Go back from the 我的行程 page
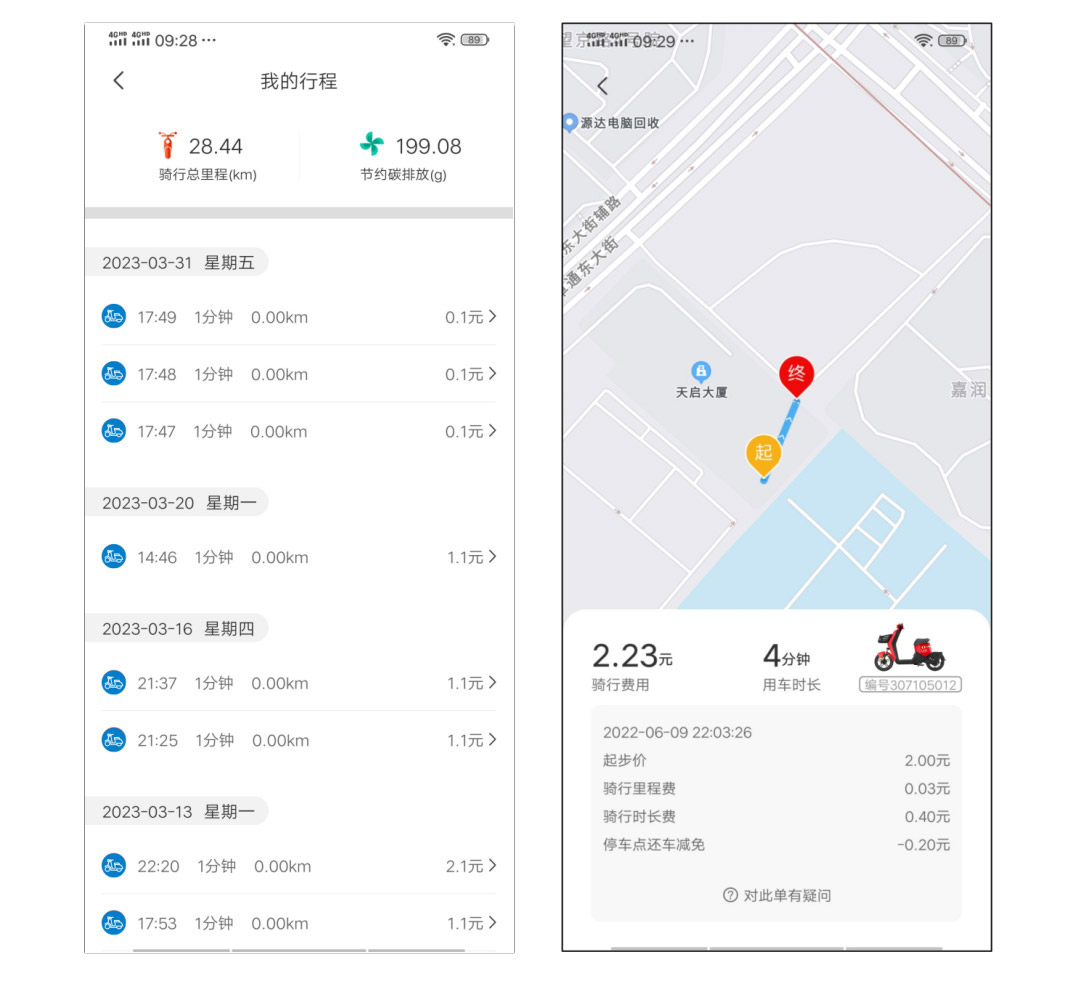The image size is (1080, 1000). click(x=119, y=81)
